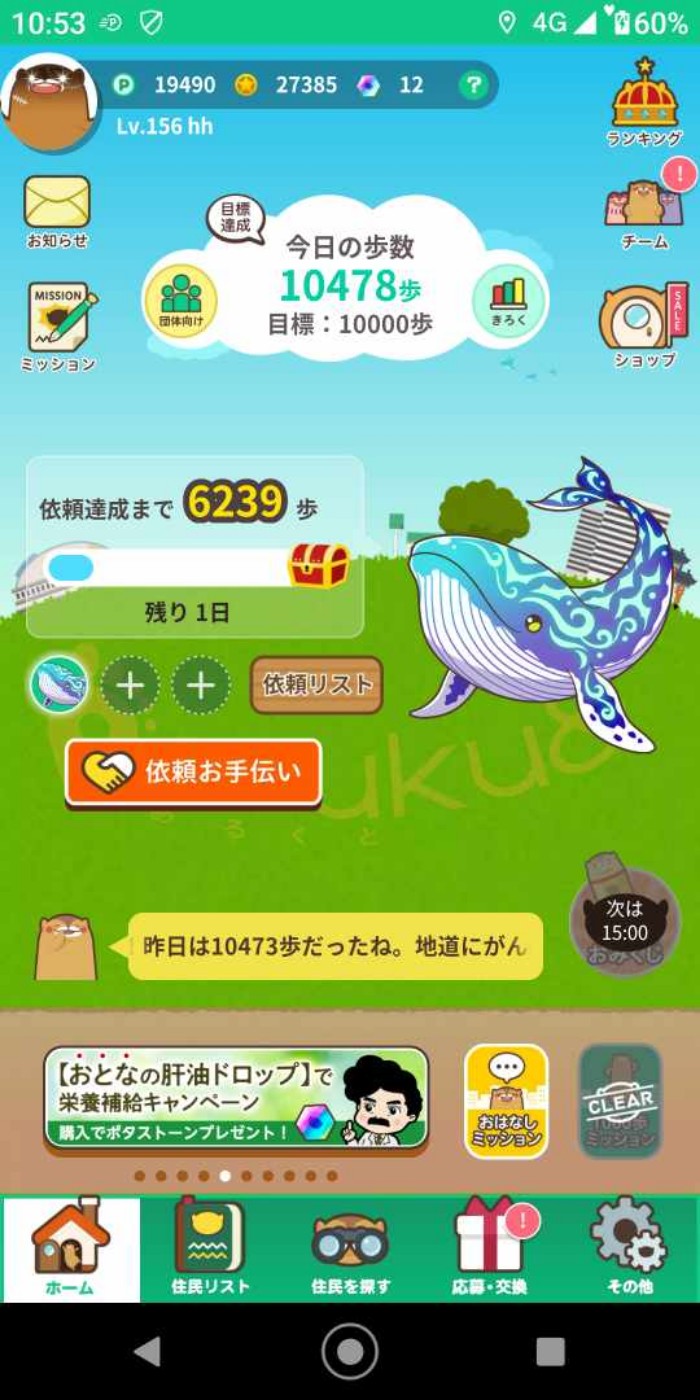Switch to the 住民リスト tab
Screen dimensions: 700x1400
[210, 1248]
